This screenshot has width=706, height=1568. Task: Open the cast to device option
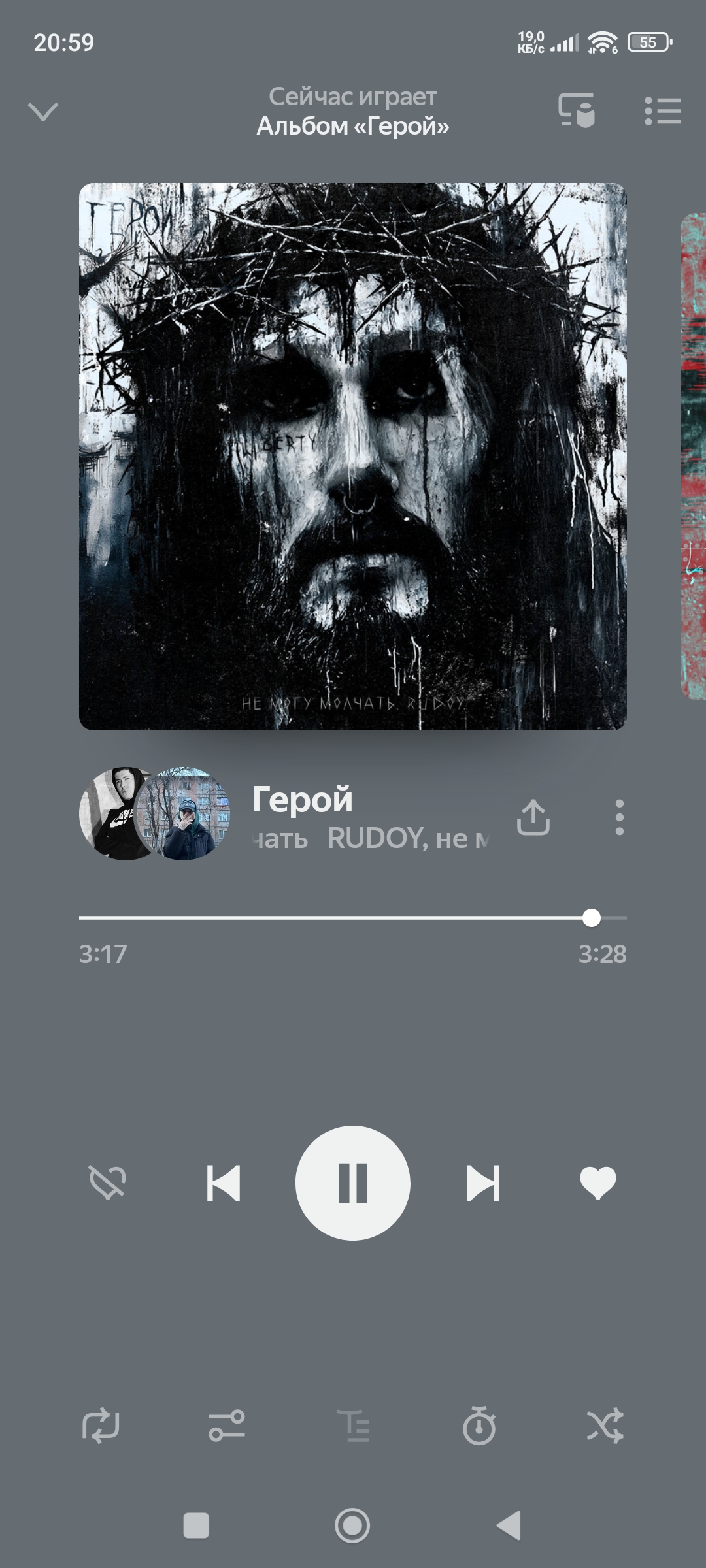(x=576, y=110)
